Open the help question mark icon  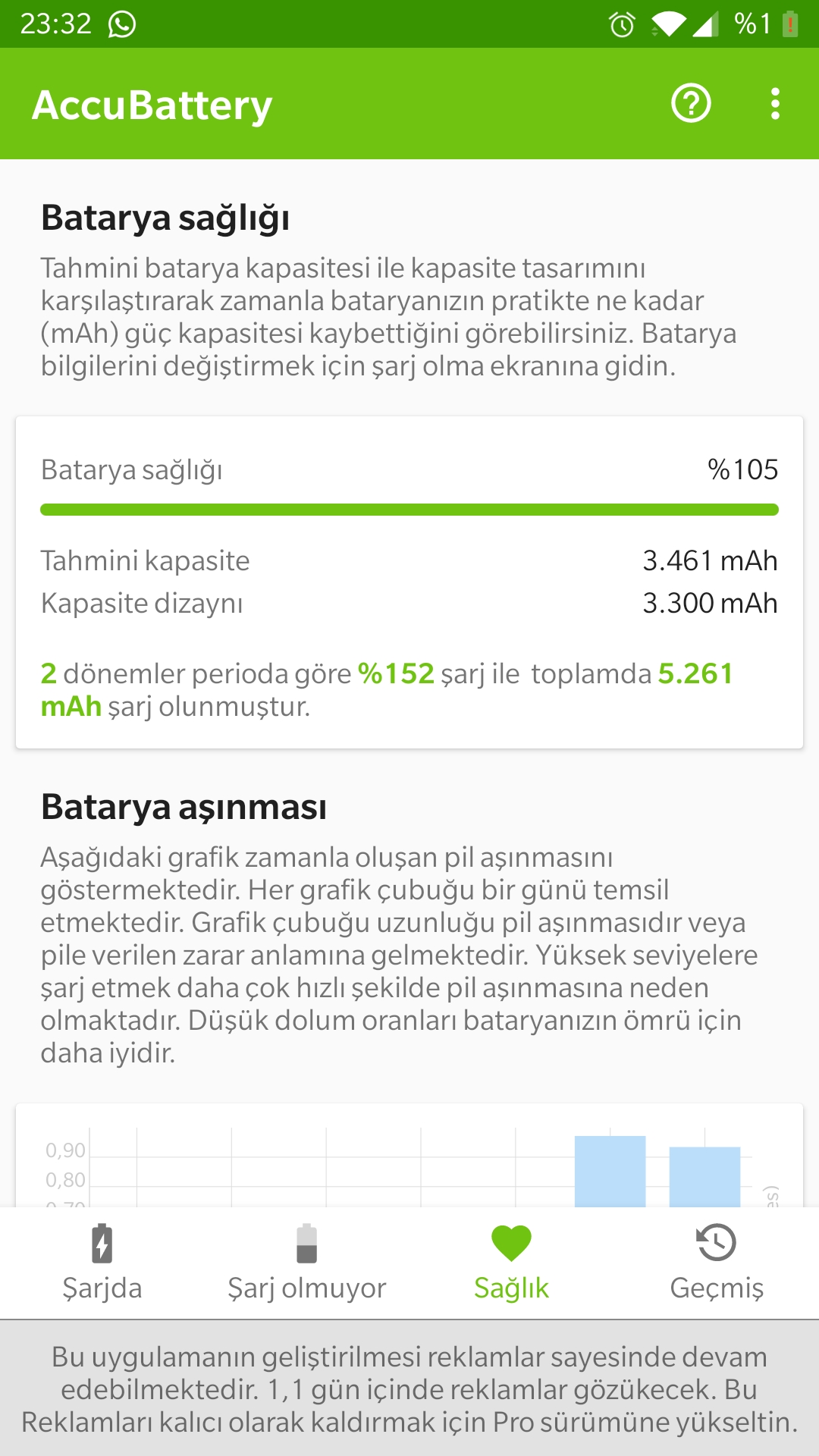tap(691, 103)
